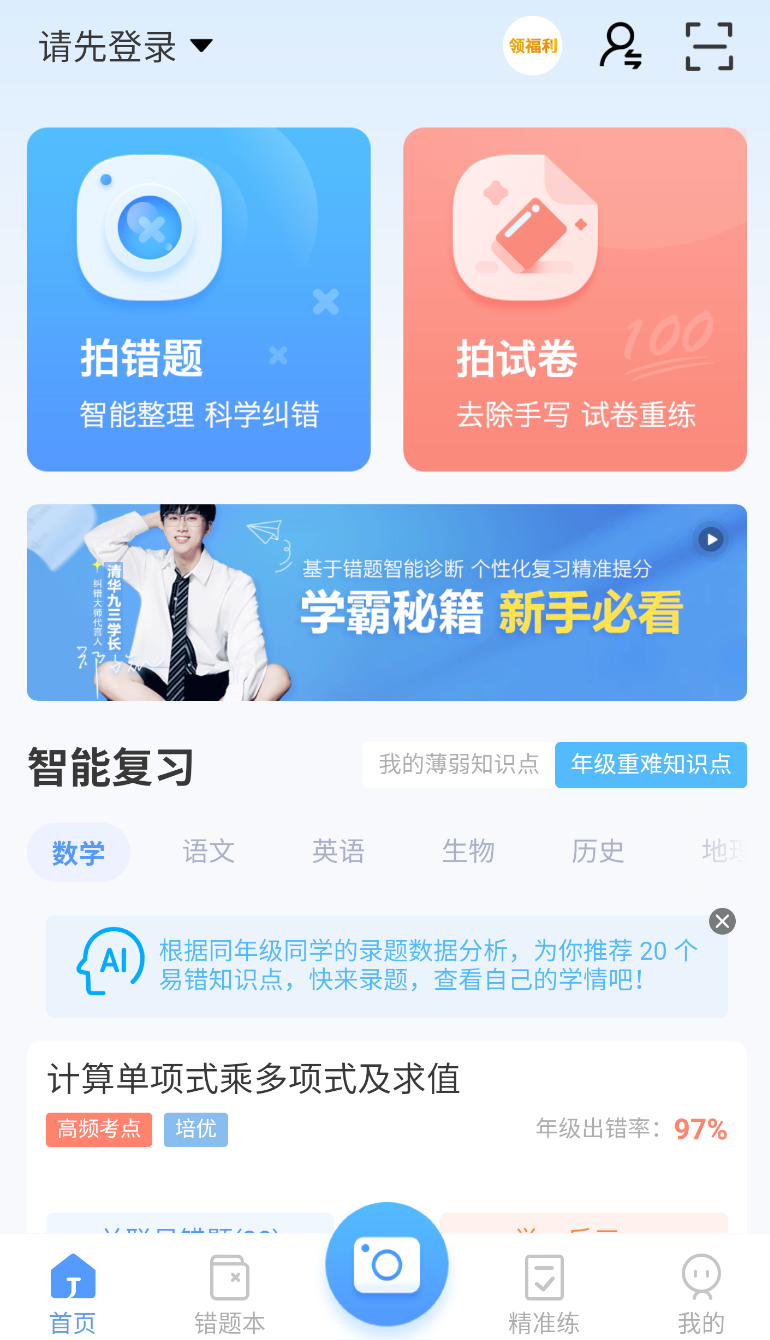This screenshot has height=1340, width=770.
Task: Tap the center camera button
Action: tap(387, 1264)
